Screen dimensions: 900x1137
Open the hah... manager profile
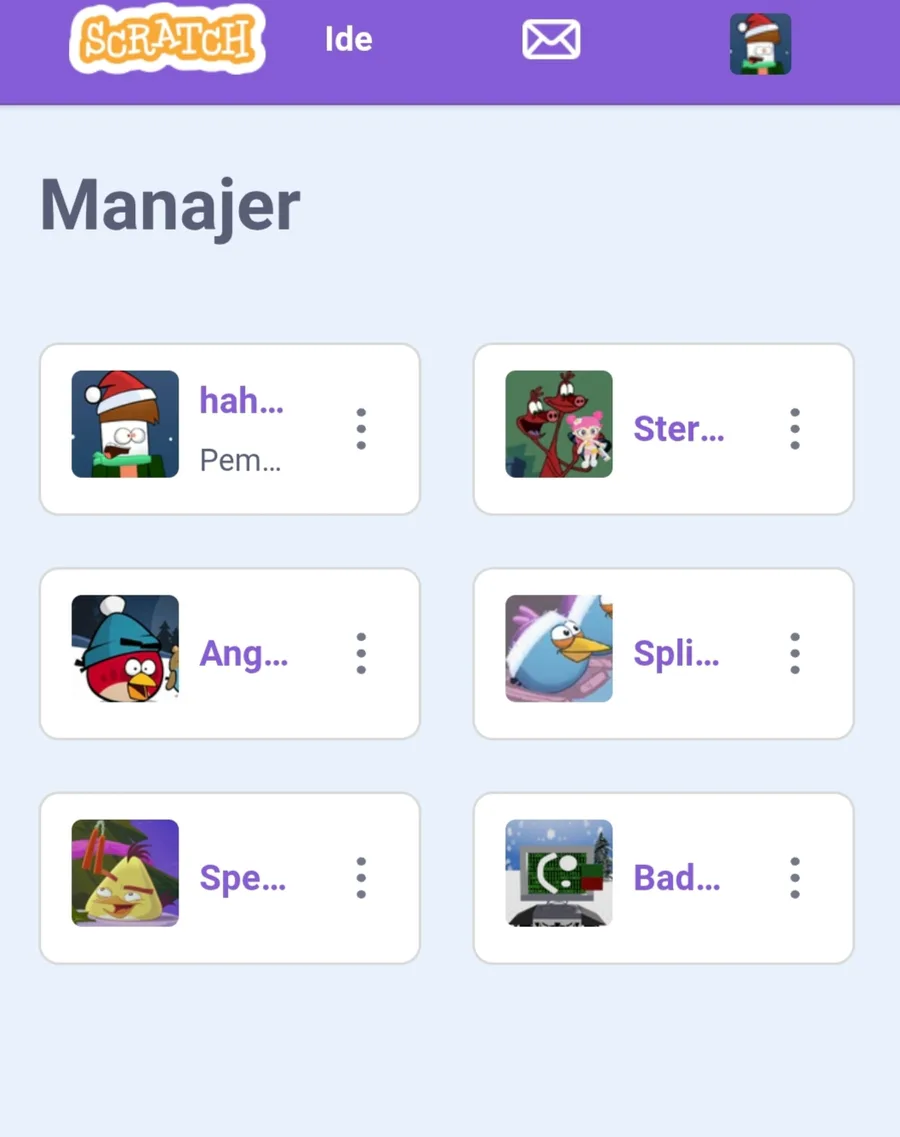pos(241,400)
